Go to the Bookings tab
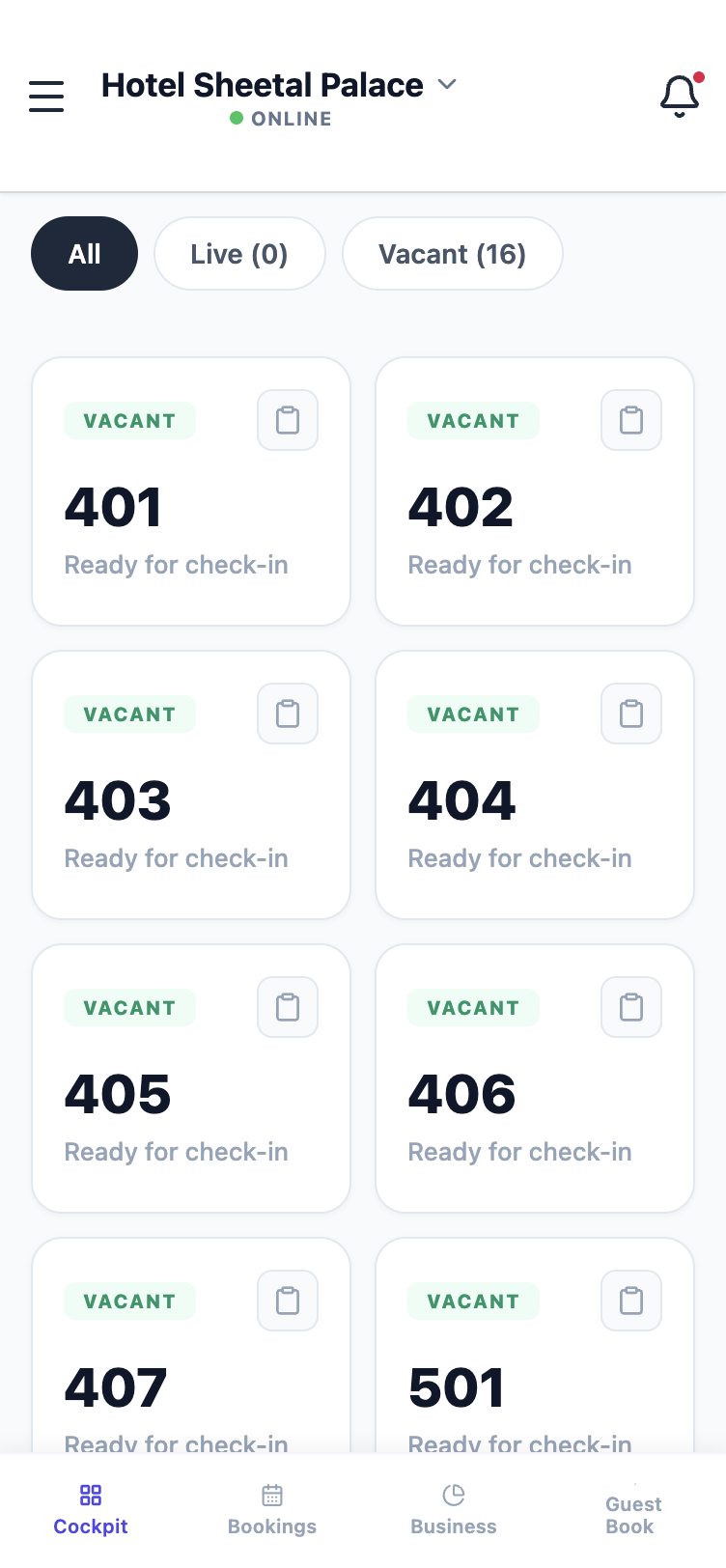Viewport: 726px width, 1568px height. coord(272,1510)
